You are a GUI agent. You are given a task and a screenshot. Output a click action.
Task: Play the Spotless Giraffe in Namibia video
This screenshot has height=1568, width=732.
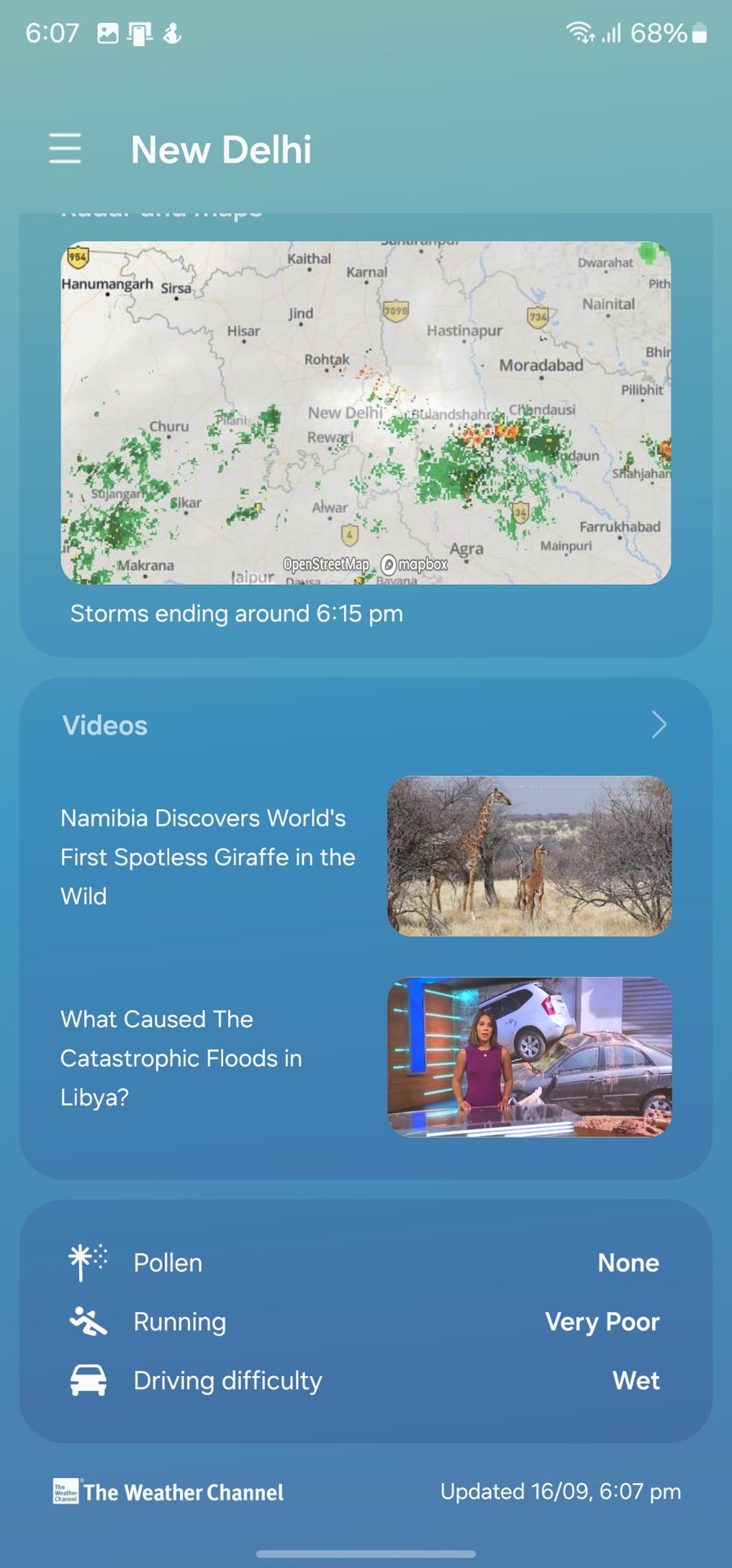point(529,856)
